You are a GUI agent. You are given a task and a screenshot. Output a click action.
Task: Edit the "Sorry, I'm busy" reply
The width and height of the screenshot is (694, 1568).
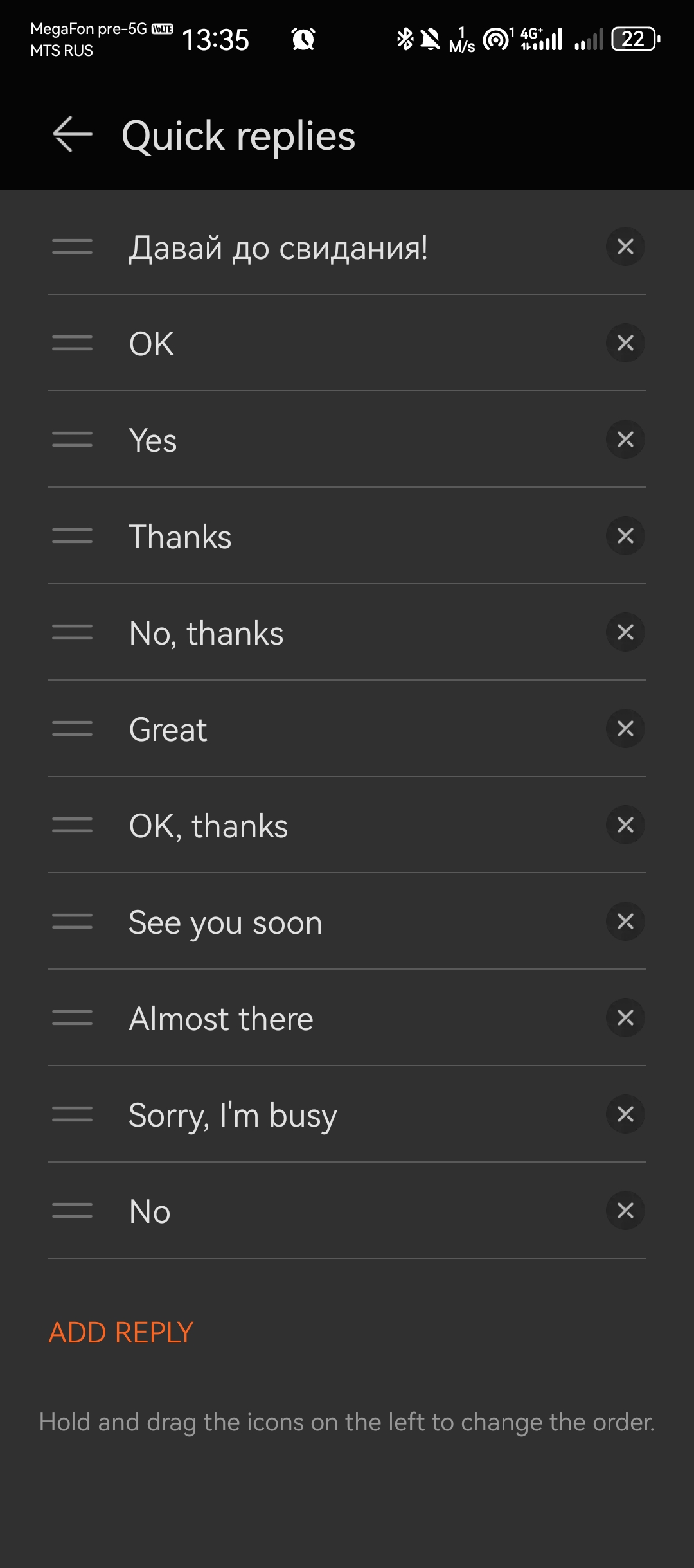(x=233, y=1115)
